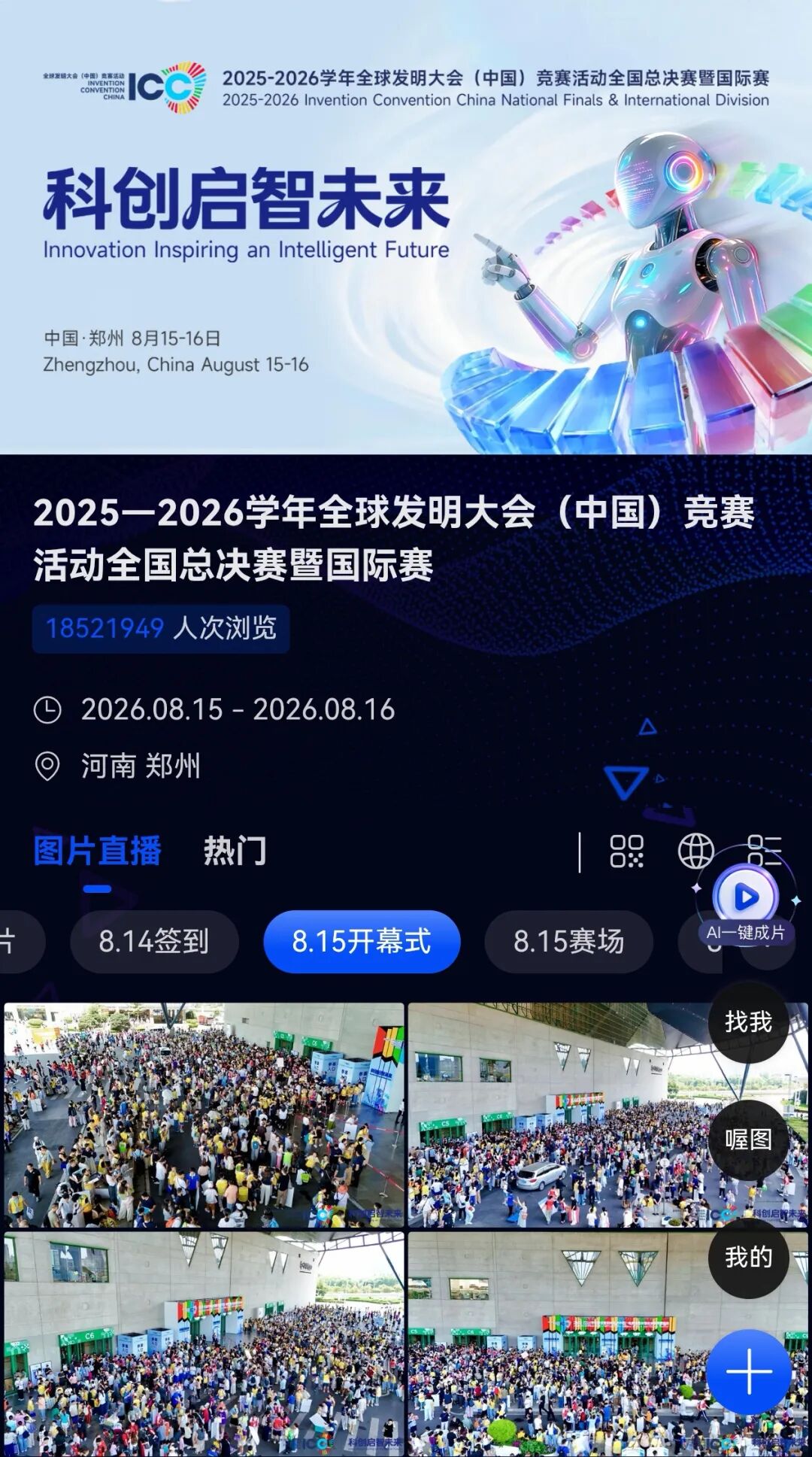Switch to the 热门 tab
Viewport: 812px width, 1457px height.
(x=235, y=851)
